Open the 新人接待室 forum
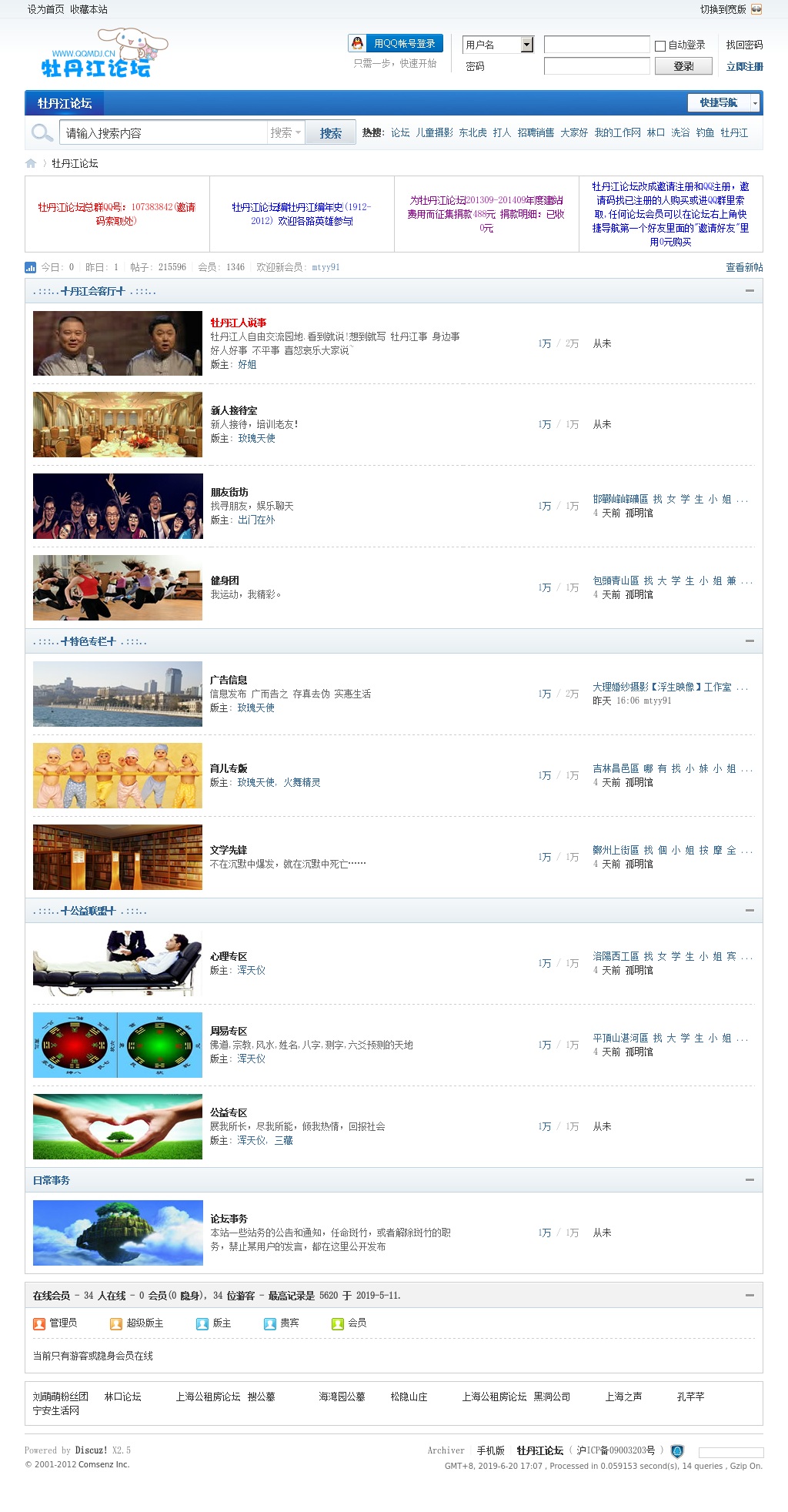The width and height of the screenshot is (788, 1512). click(x=234, y=410)
